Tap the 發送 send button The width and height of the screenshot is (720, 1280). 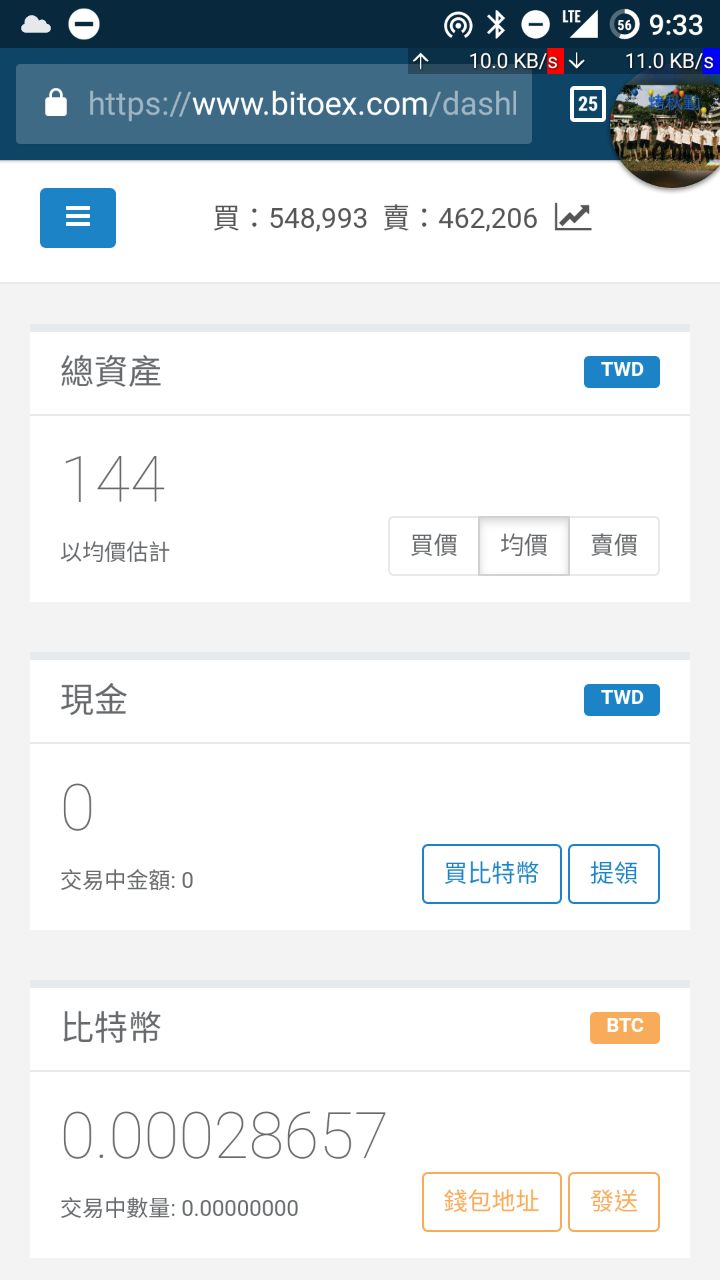614,1202
